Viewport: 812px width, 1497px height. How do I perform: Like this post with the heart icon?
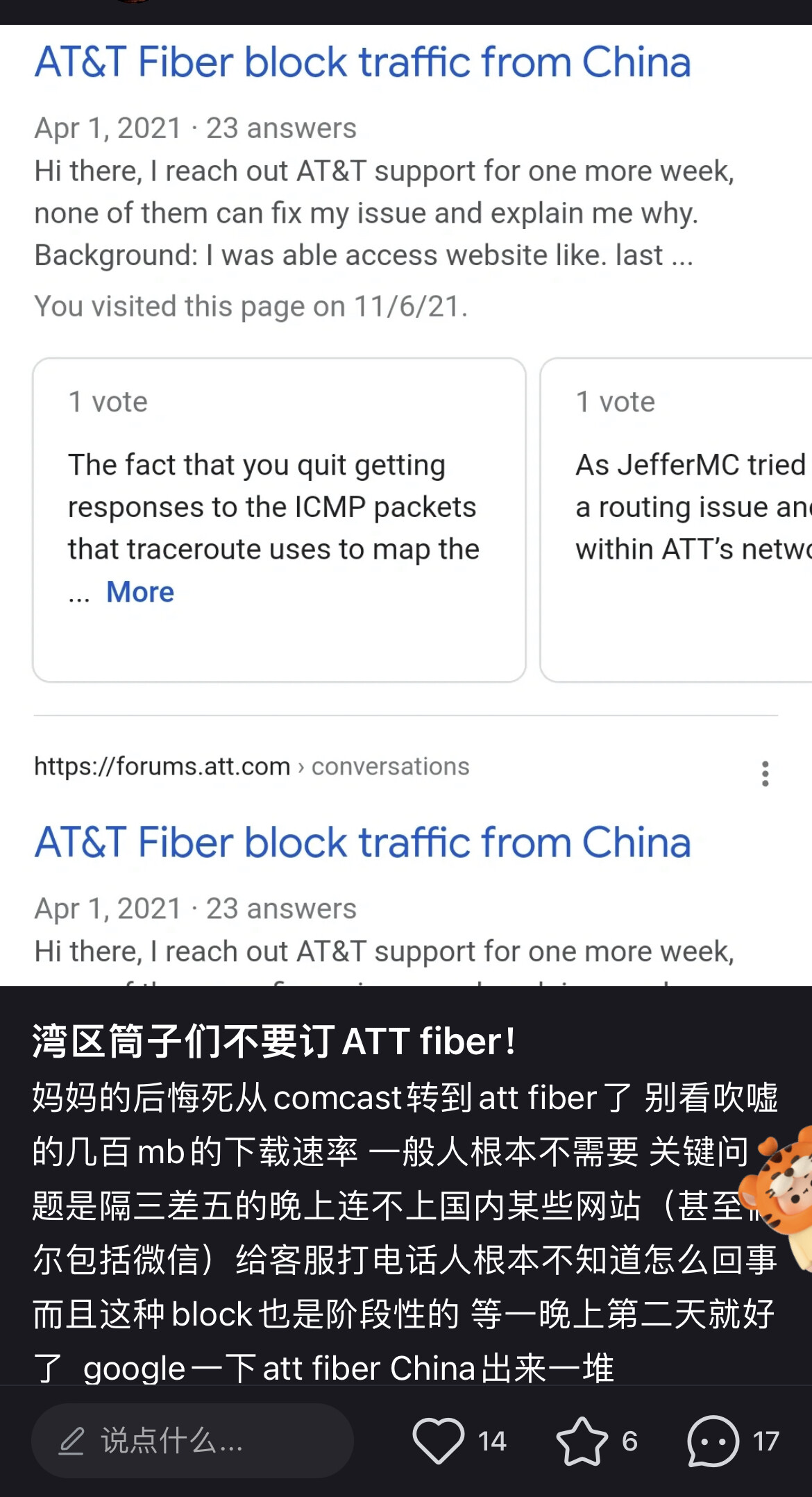[439, 1441]
